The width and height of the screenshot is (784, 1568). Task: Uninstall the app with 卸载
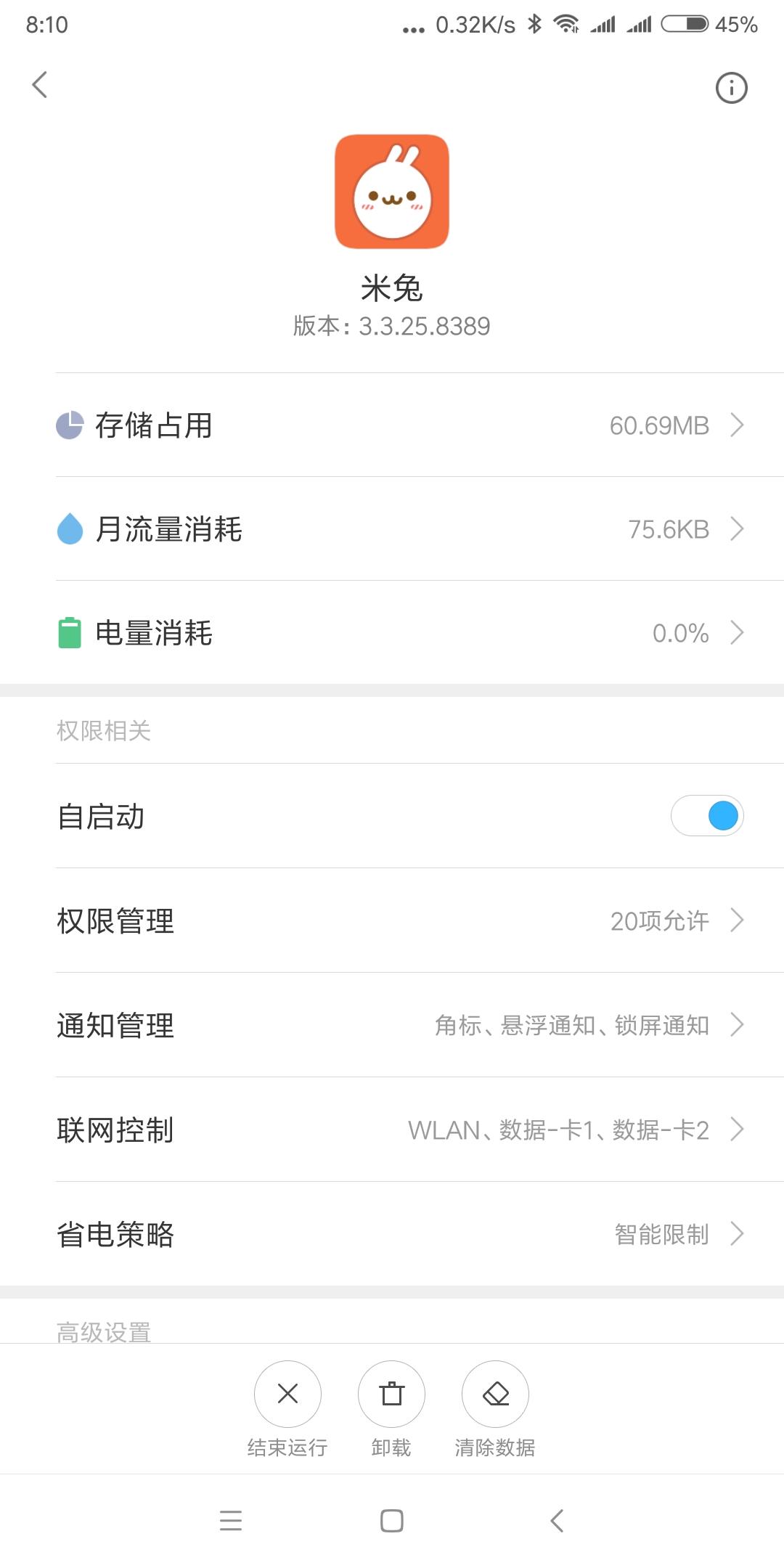coord(391,1395)
